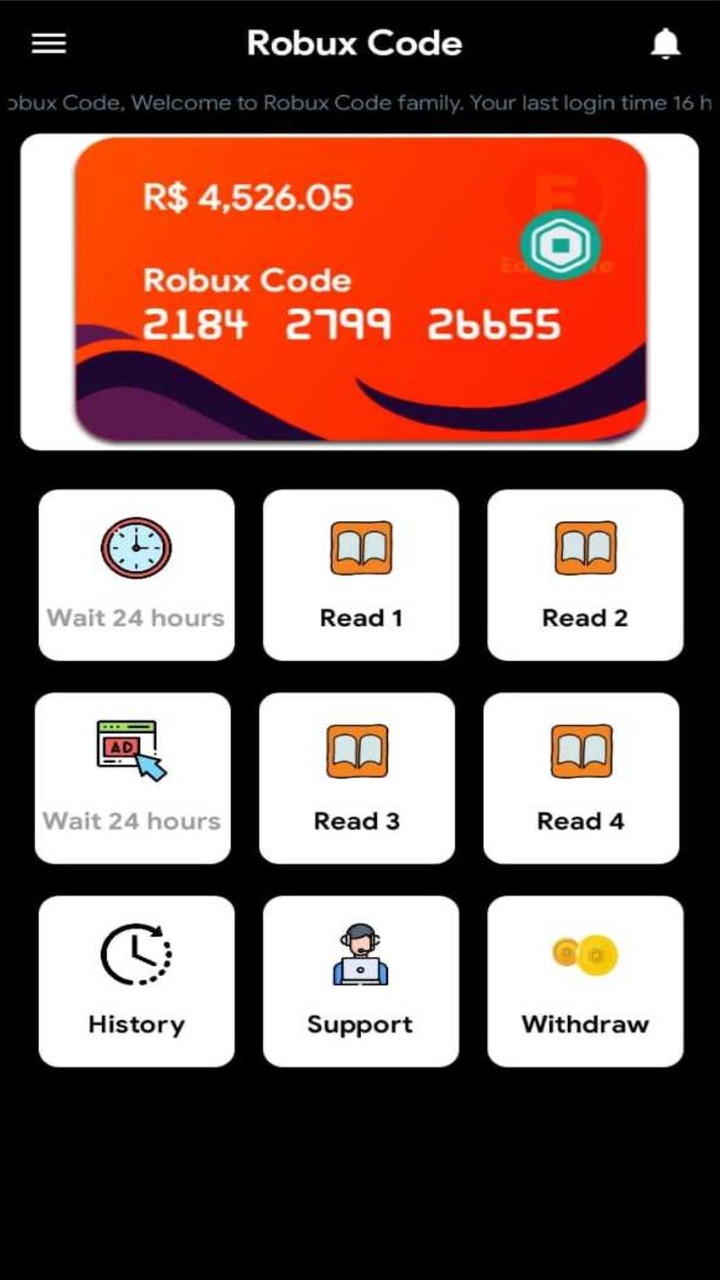Tap the book icon on the Read 2 tile
Screen dimensions: 720x1280
pos(585,547)
